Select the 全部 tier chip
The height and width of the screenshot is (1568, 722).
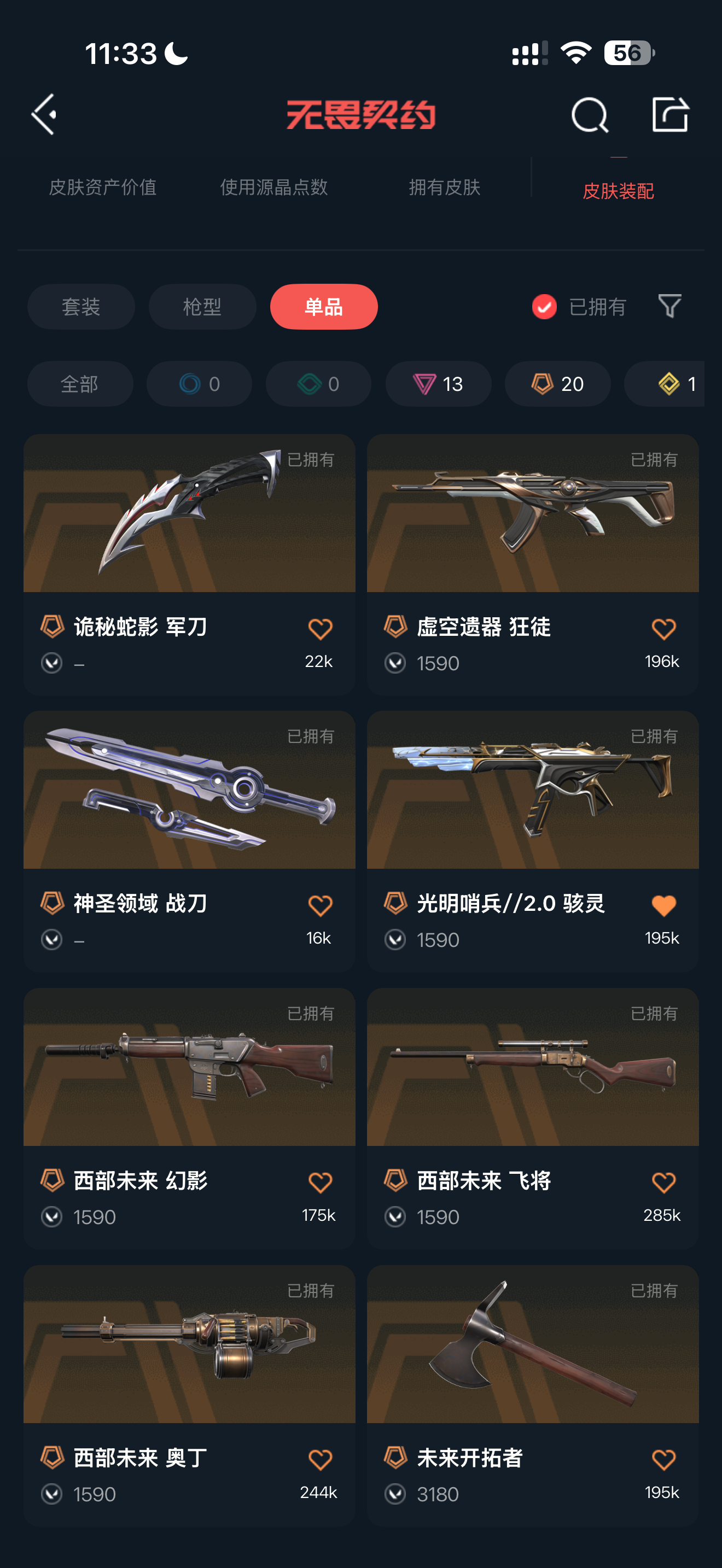click(80, 383)
